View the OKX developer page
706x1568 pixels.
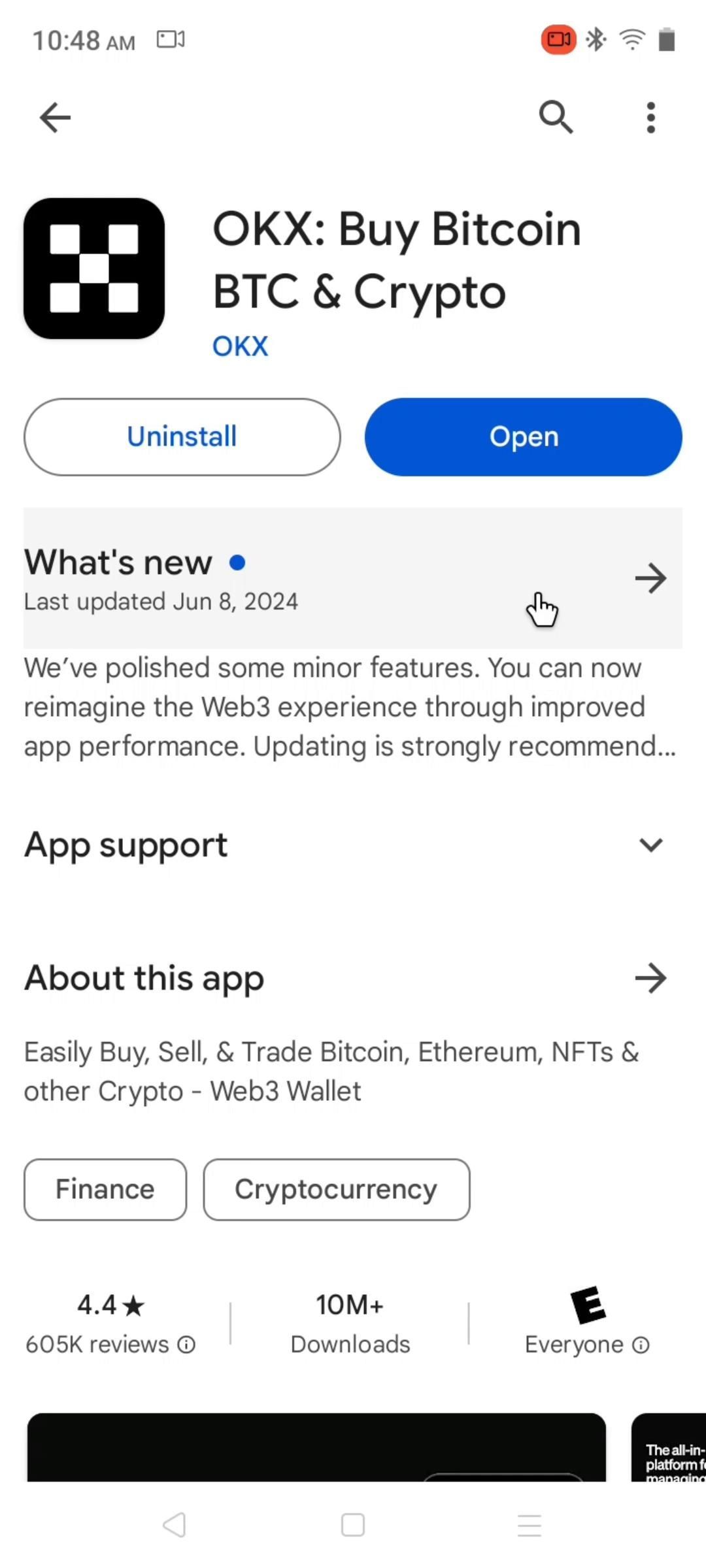point(240,346)
